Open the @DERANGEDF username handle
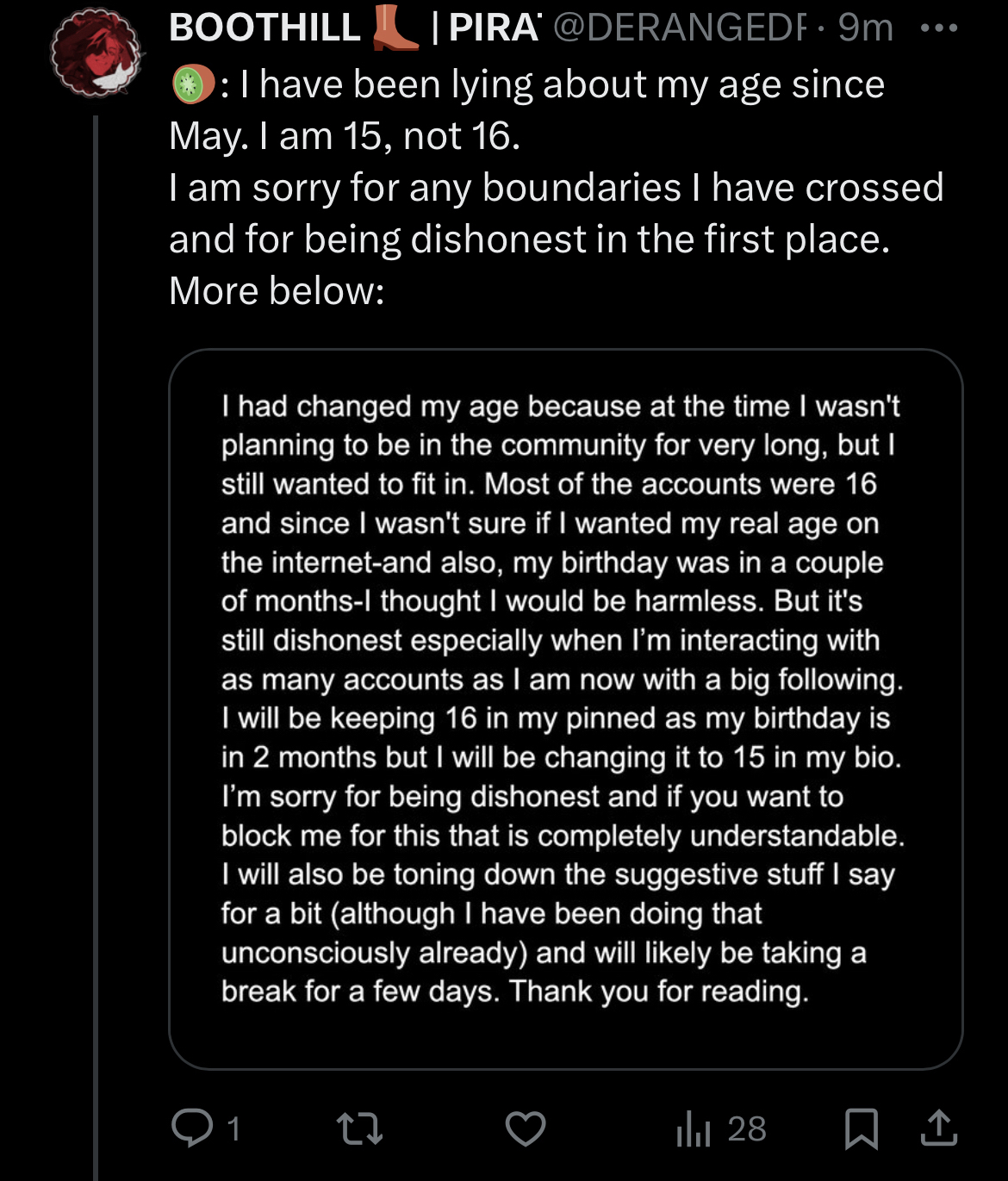1008x1181 pixels. (679, 28)
